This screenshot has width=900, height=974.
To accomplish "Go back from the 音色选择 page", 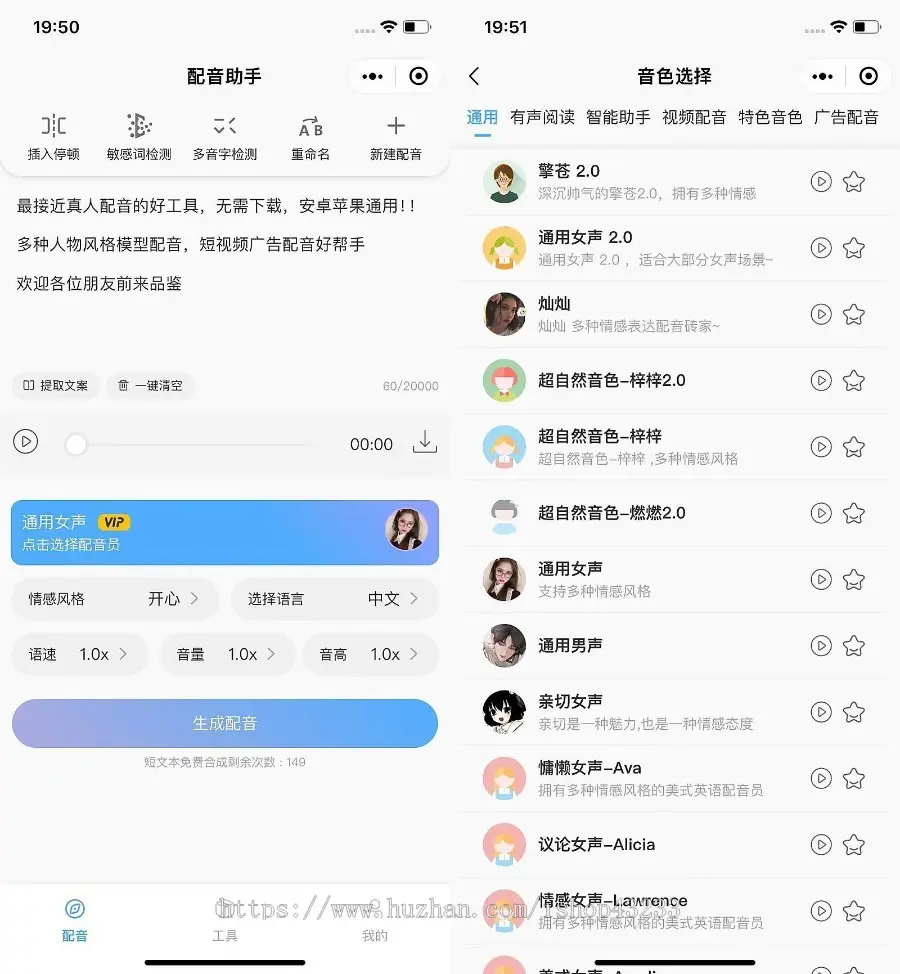I will (x=474, y=76).
